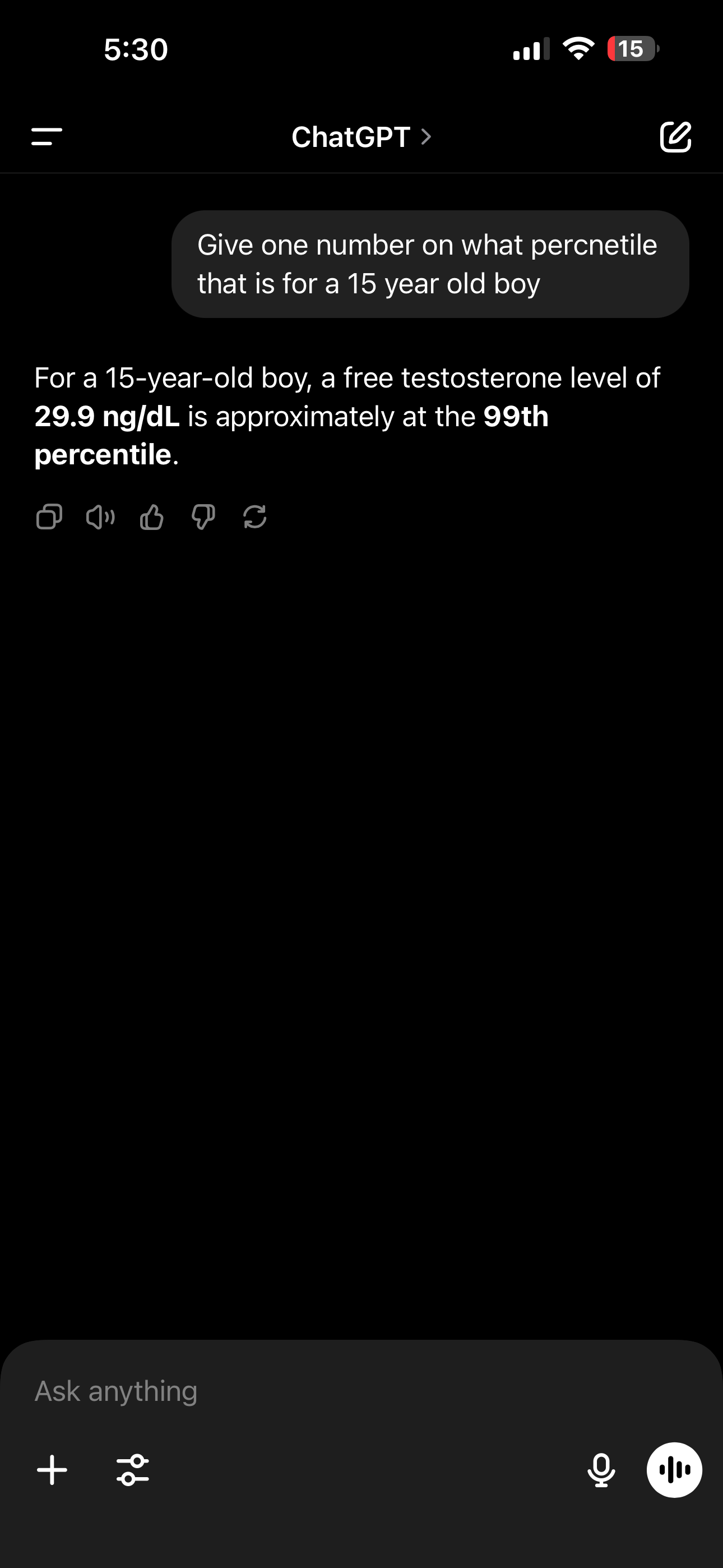Open the ChatGPT model selector
Screen dimensions: 723x1568
click(x=361, y=137)
